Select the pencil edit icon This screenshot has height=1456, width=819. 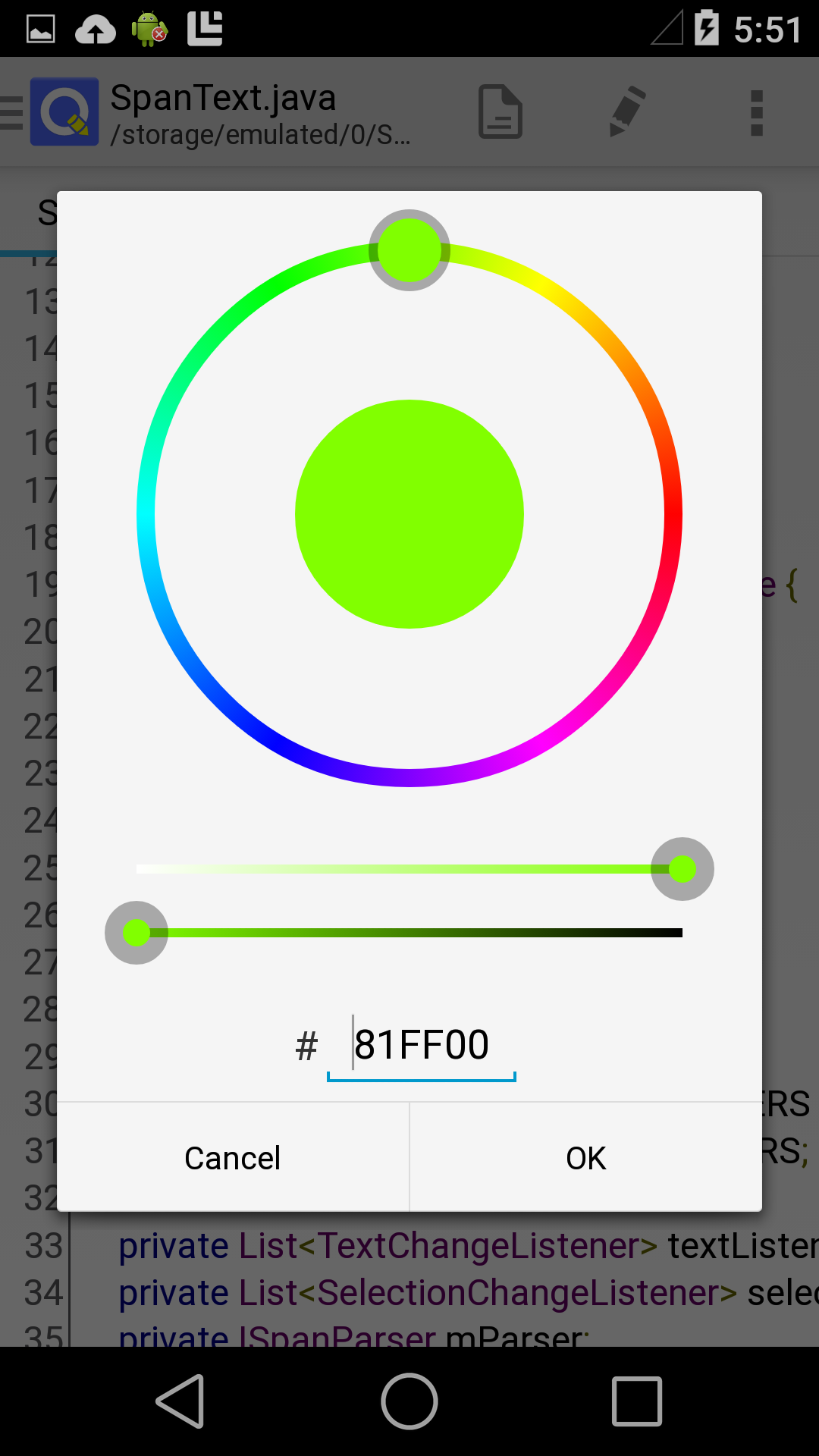(626, 111)
